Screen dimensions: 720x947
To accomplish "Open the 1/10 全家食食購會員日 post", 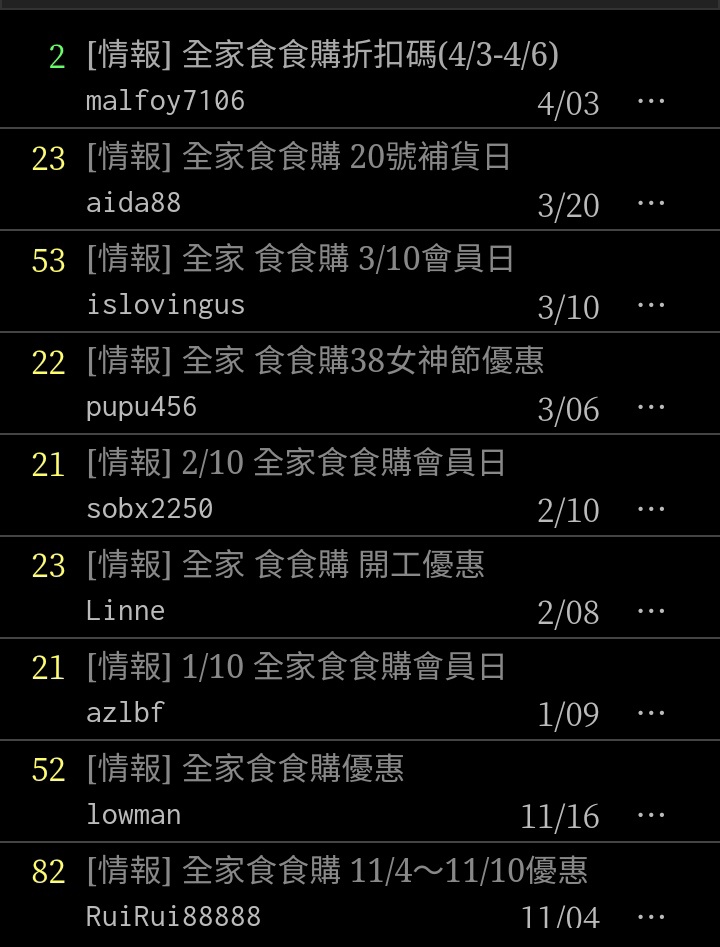I will click(x=296, y=667).
